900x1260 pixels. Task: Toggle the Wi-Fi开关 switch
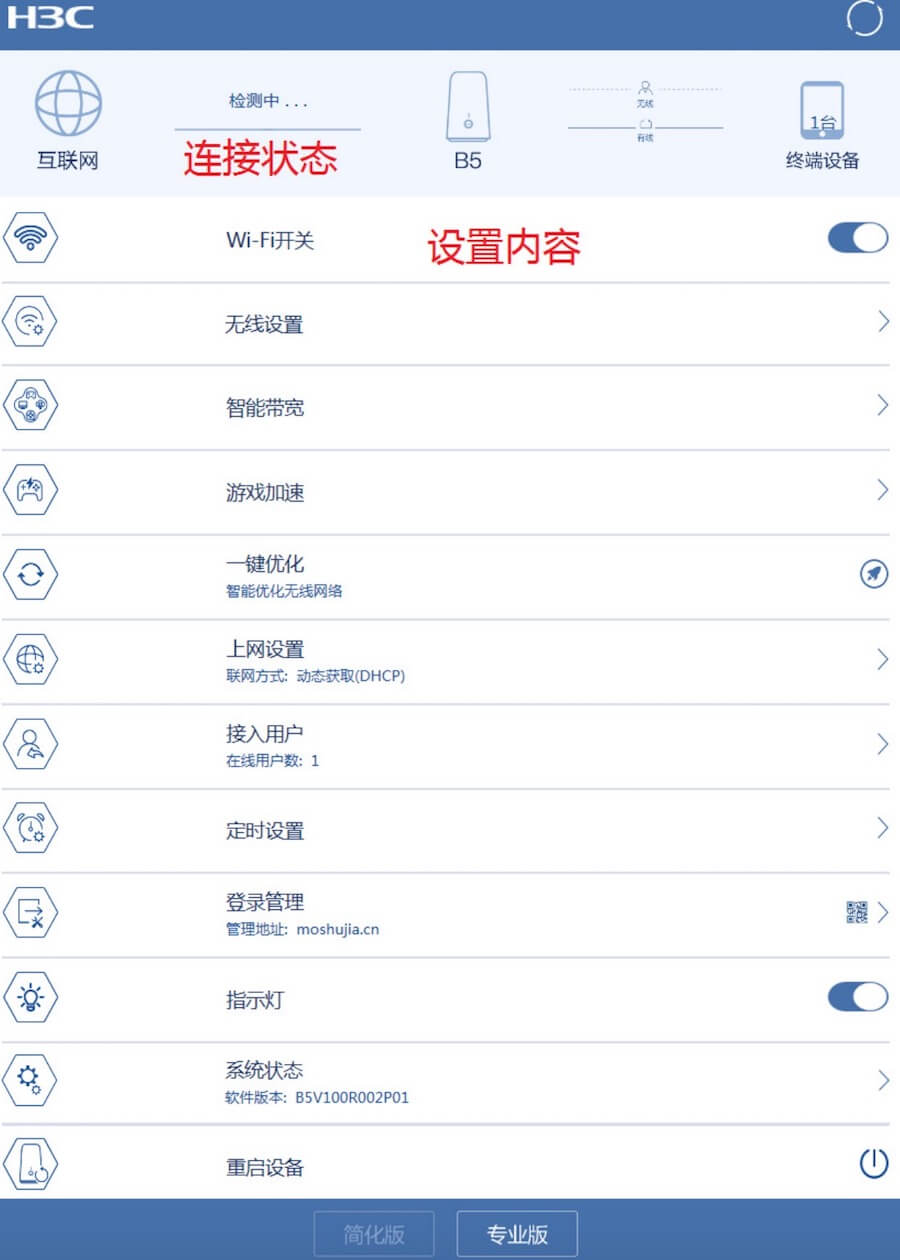[857, 238]
